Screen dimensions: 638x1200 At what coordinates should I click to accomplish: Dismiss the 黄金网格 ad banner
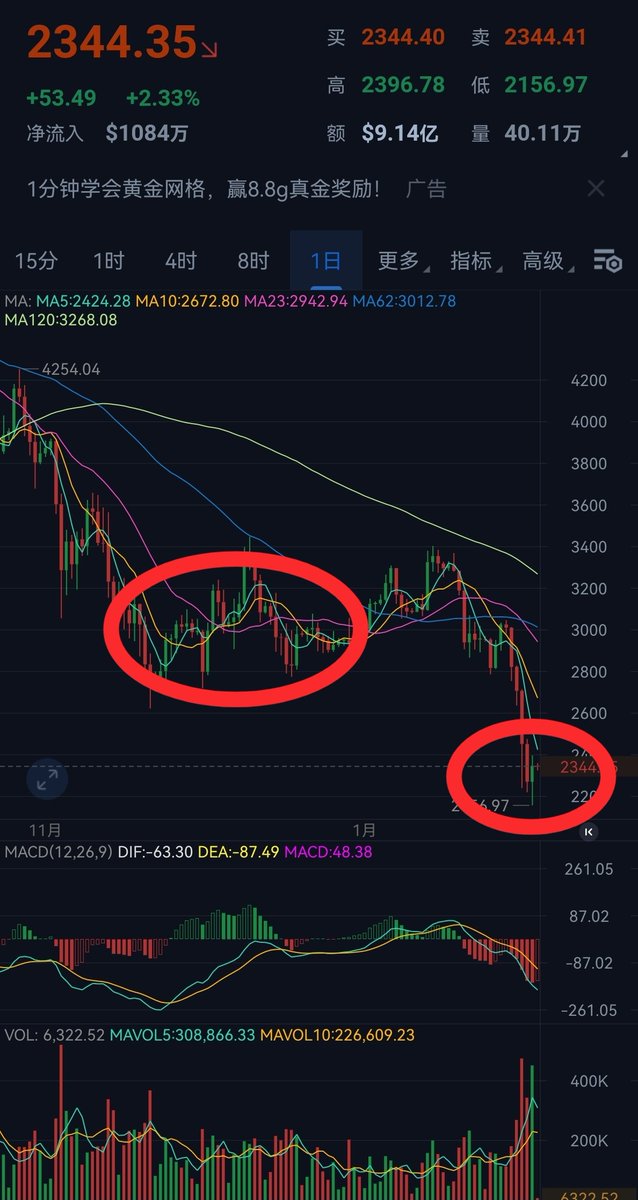click(x=596, y=188)
